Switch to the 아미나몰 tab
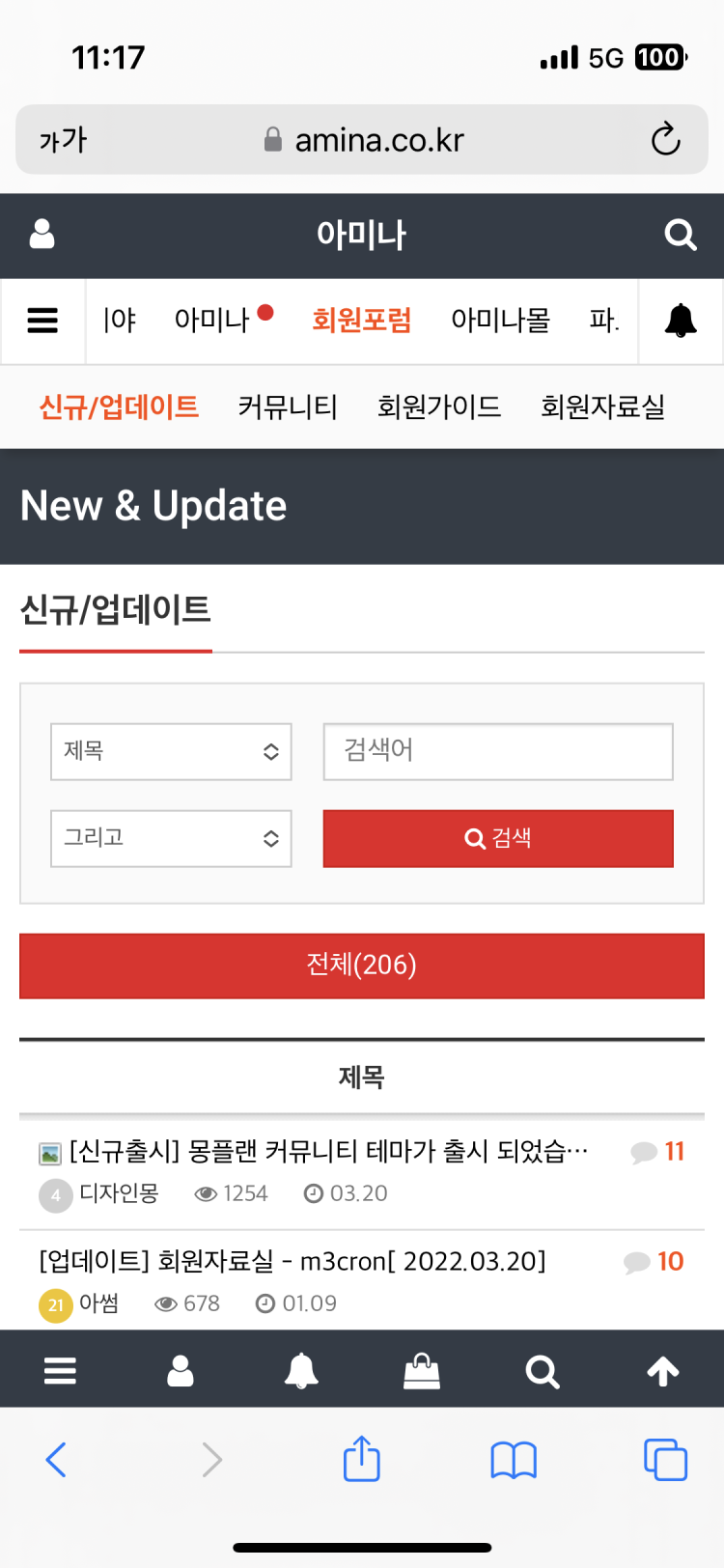The height and width of the screenshot is (1568, 724). pos(500,320)
